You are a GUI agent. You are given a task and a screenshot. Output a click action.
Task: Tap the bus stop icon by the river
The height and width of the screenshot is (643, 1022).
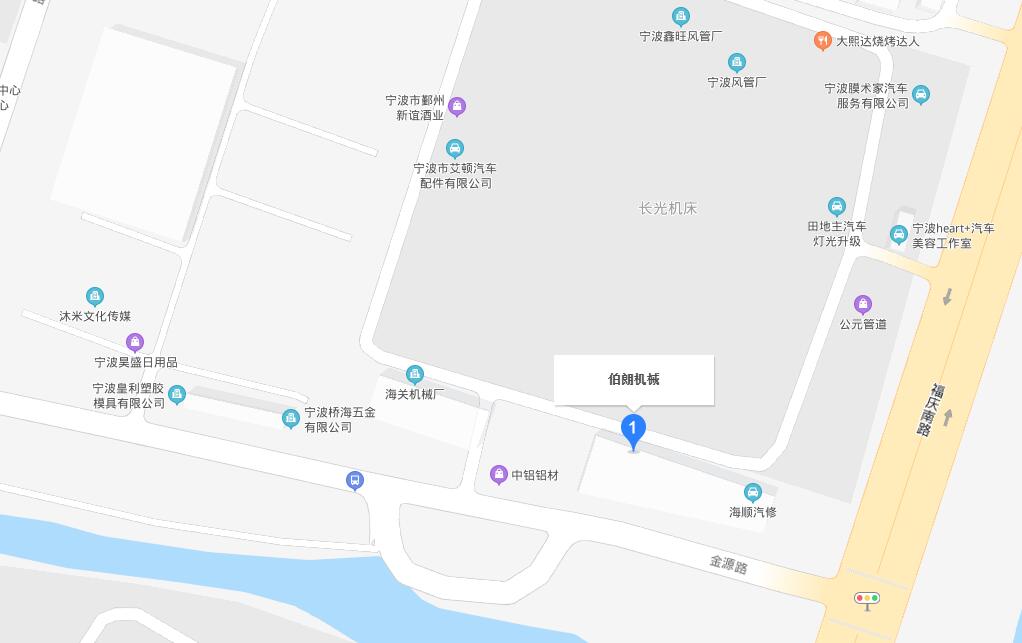(x=354, y=481)
